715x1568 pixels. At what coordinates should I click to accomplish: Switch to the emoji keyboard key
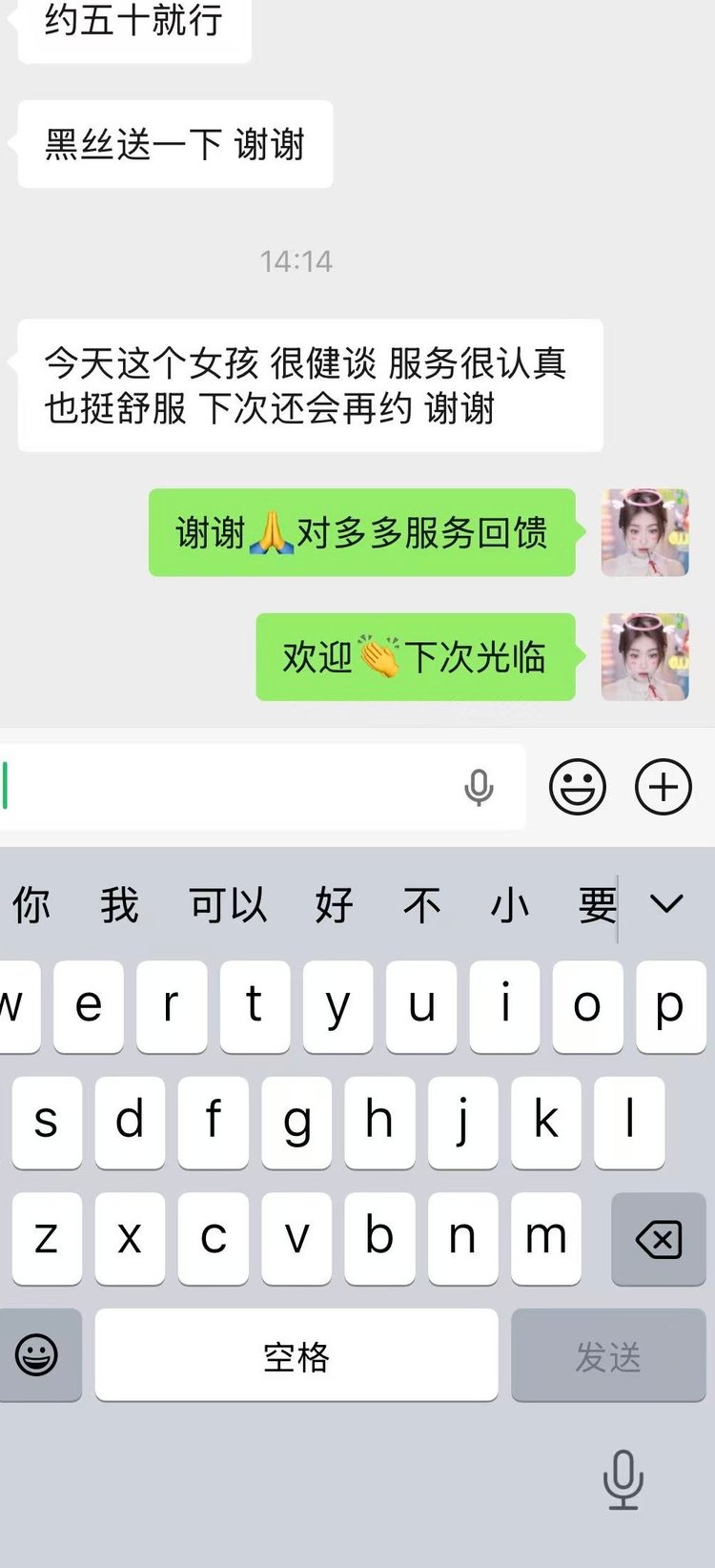[x=37, y=1355]
